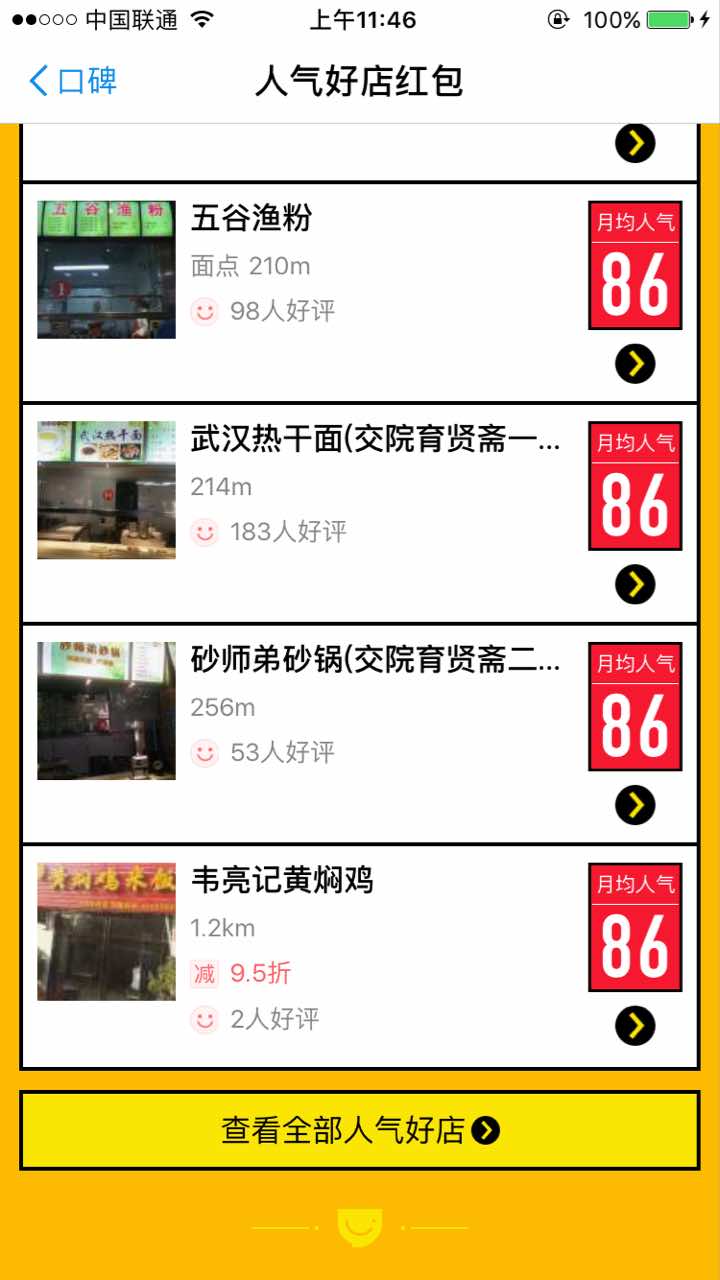Viewport: 720px width, 1280px height.
Task: Tap the arrow on the partially visible top card
Action: (635, 144)
